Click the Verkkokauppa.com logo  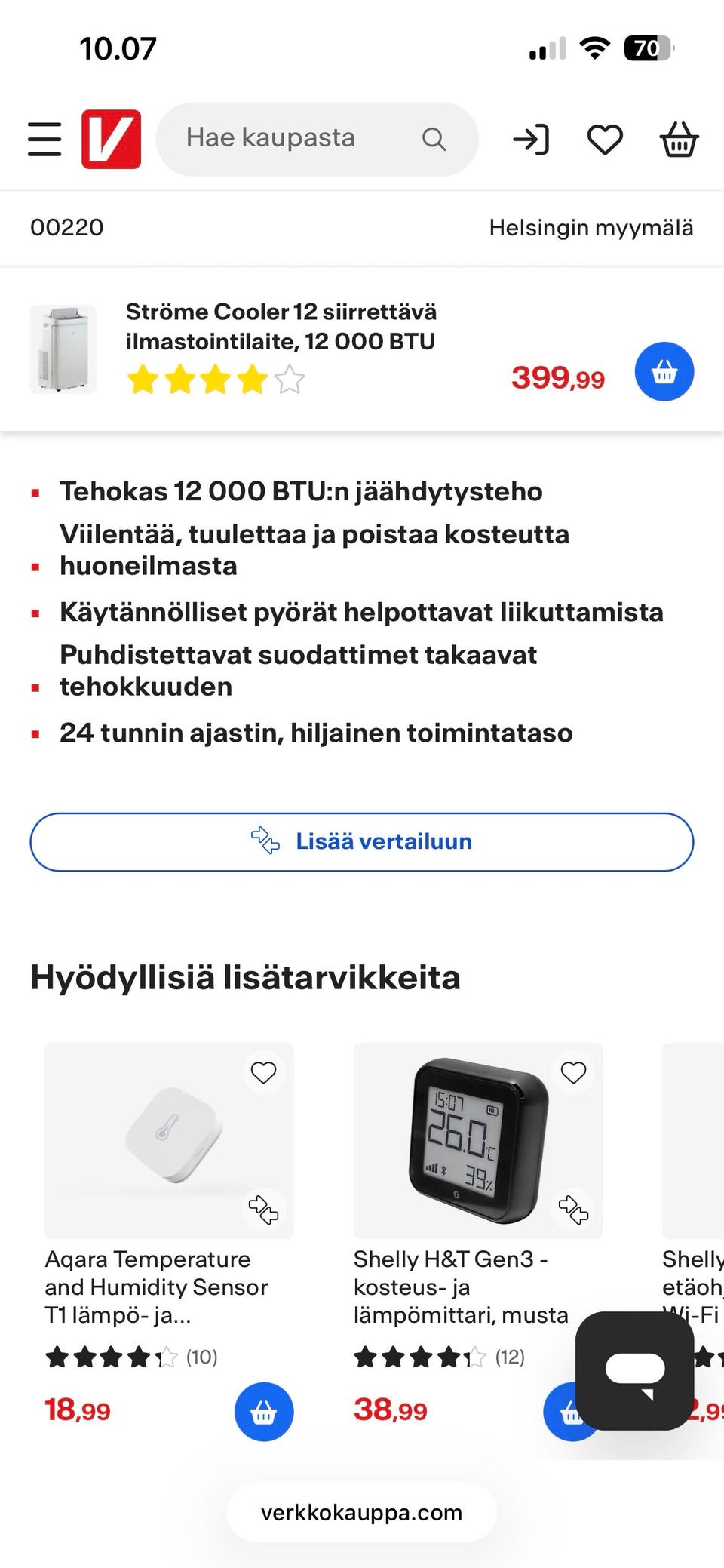[112, 139]
